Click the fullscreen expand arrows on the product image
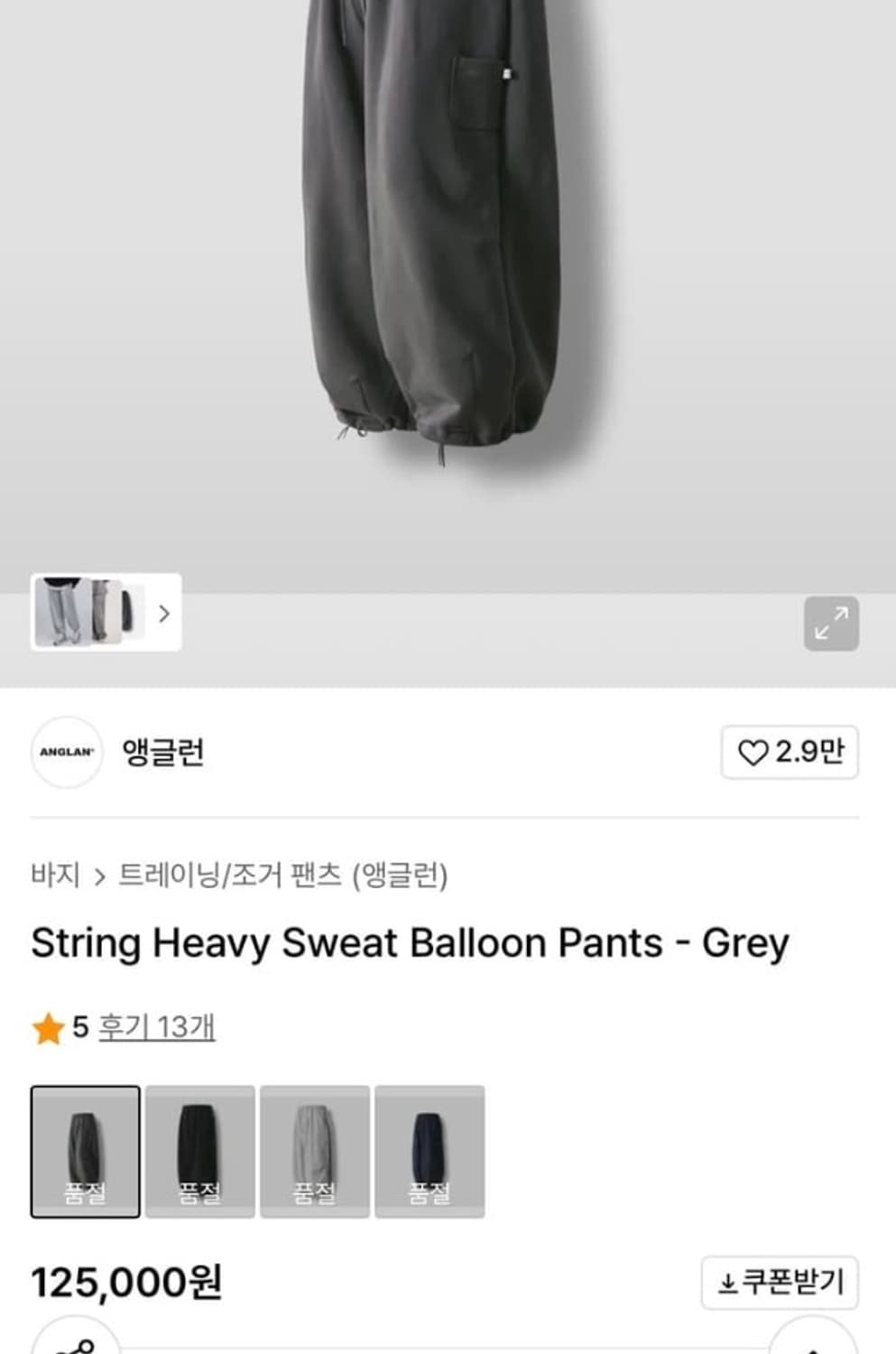This screenshot has height=1354, width=896. click(831, 621)
